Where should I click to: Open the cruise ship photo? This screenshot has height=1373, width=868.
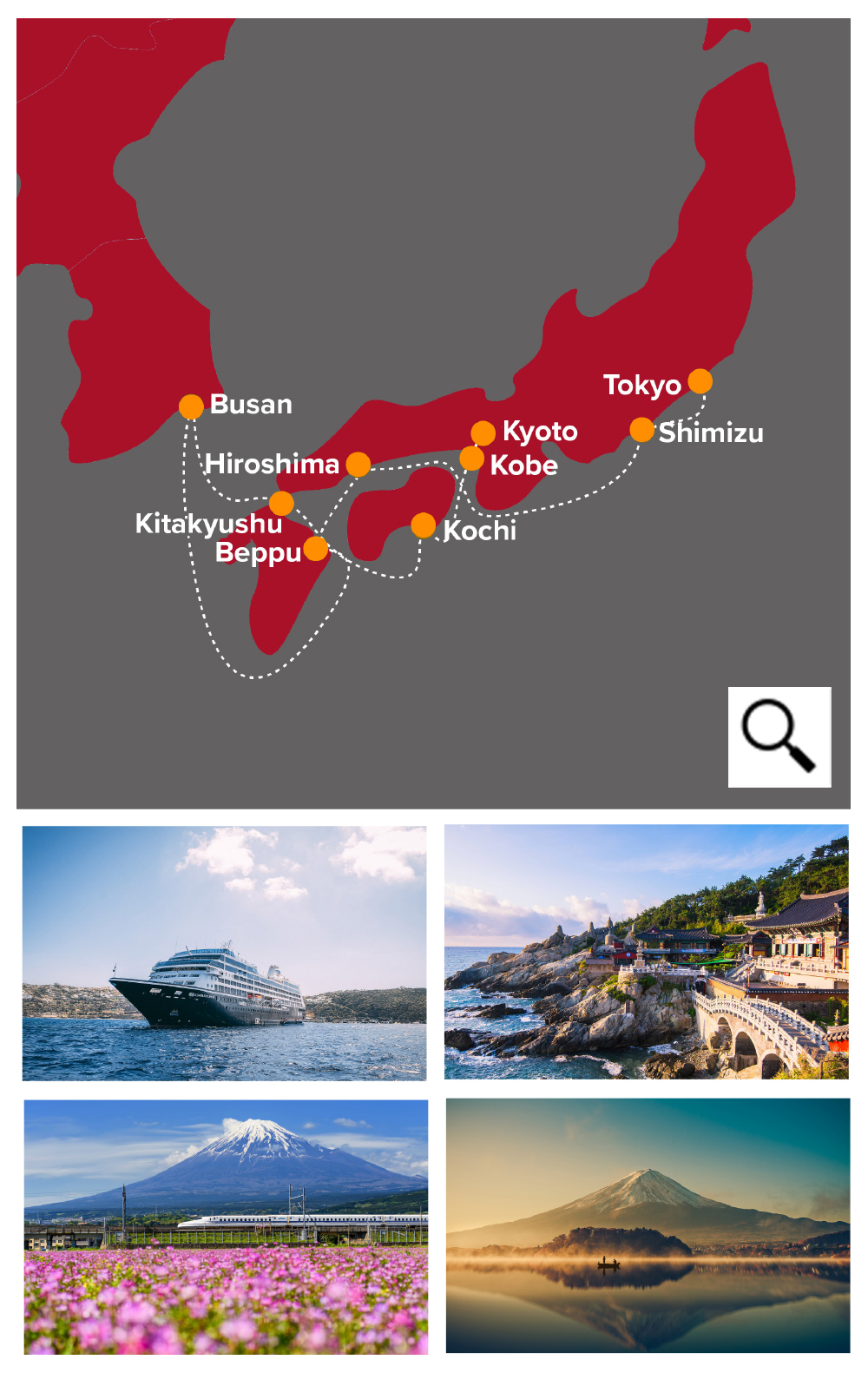[x=224, y=953]
